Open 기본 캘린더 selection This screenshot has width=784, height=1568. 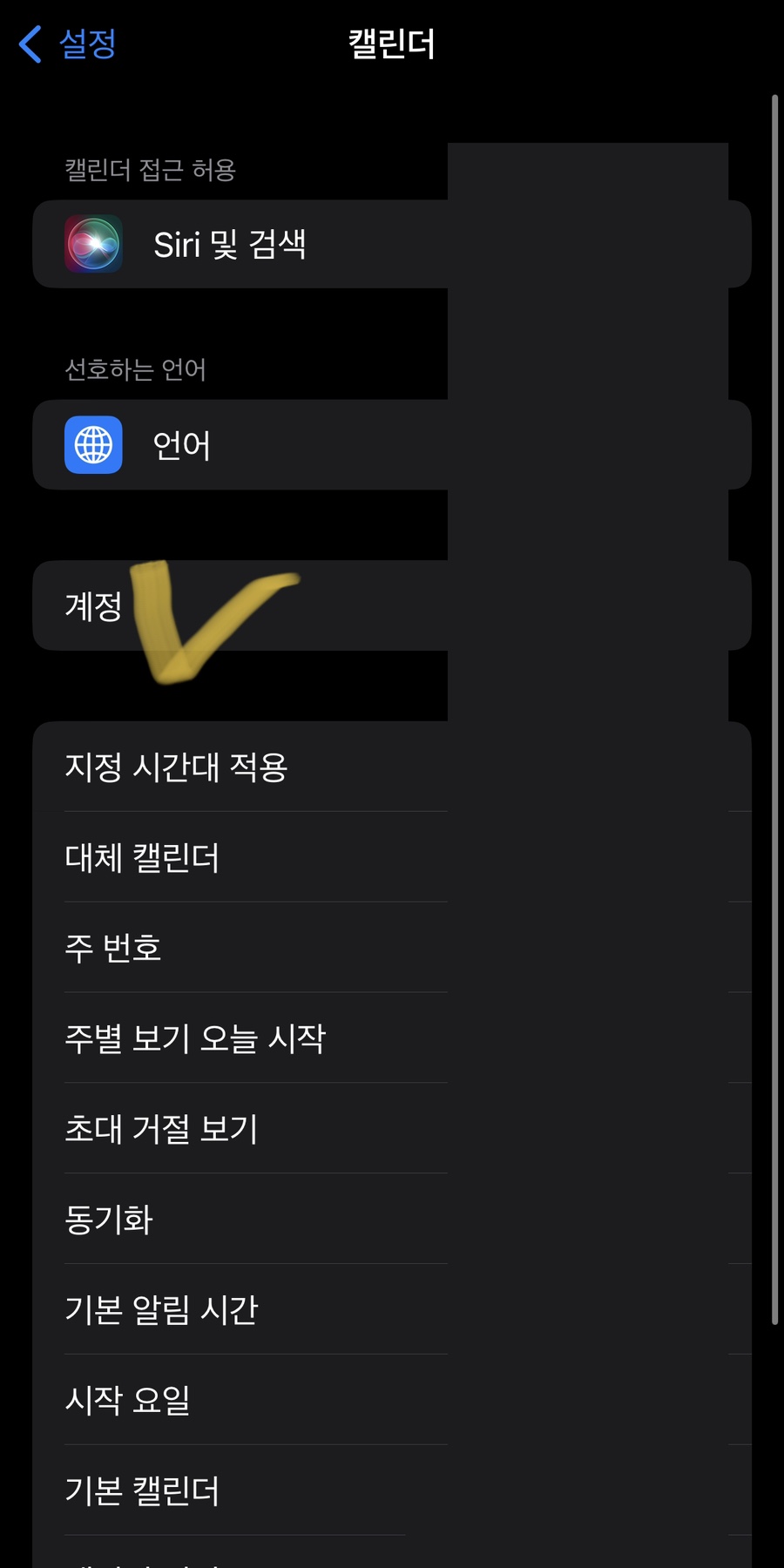tap(392, 1491)
